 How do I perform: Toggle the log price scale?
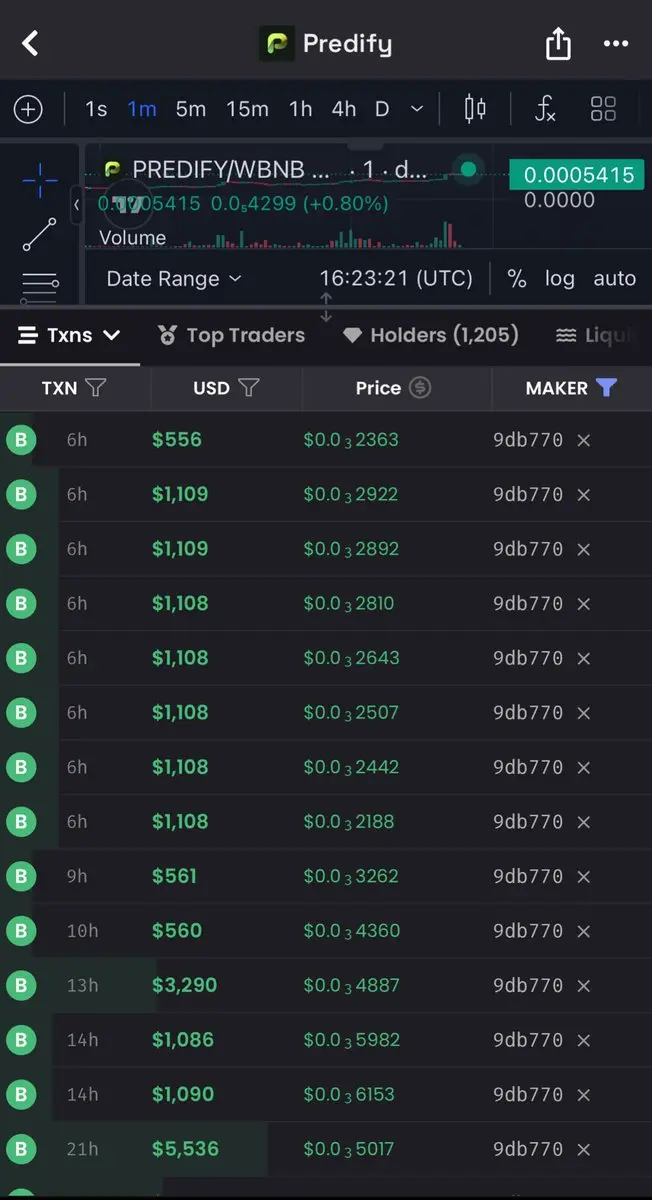pyautogui.click(x=560, y=279)
